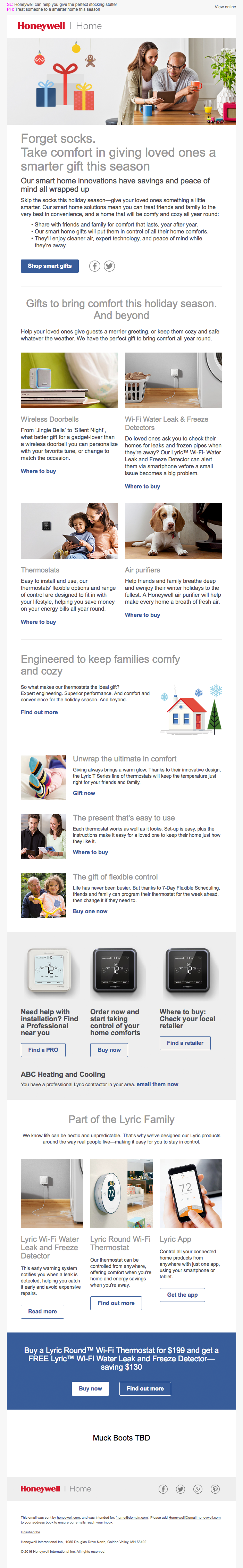243x1568 pixels.
Task: Open Where to buy under Wireless Doorbells
Action: click(x=39, y=471)
